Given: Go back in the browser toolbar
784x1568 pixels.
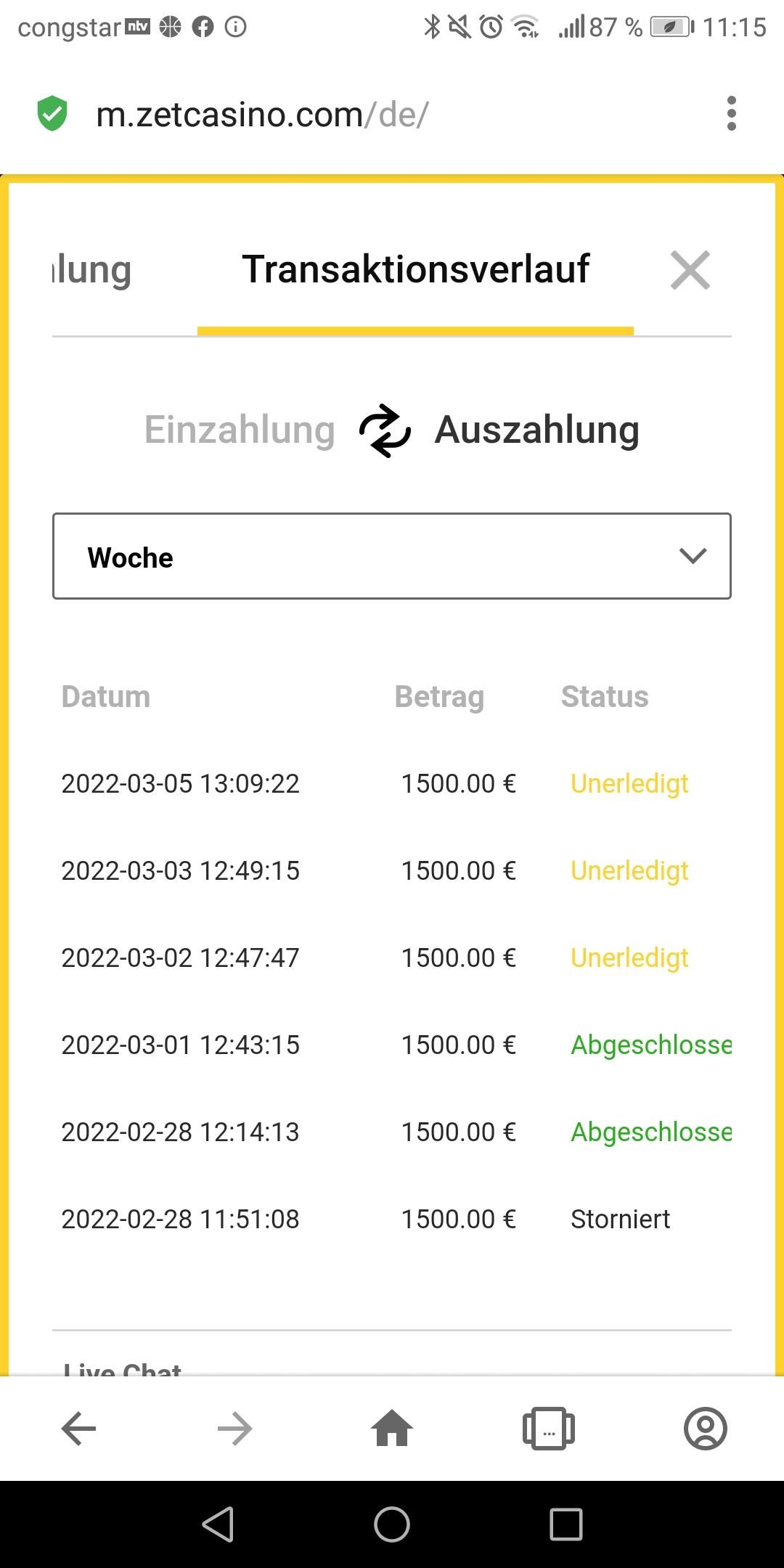Looking at the screenshot, I should [x=78, y=1429].
